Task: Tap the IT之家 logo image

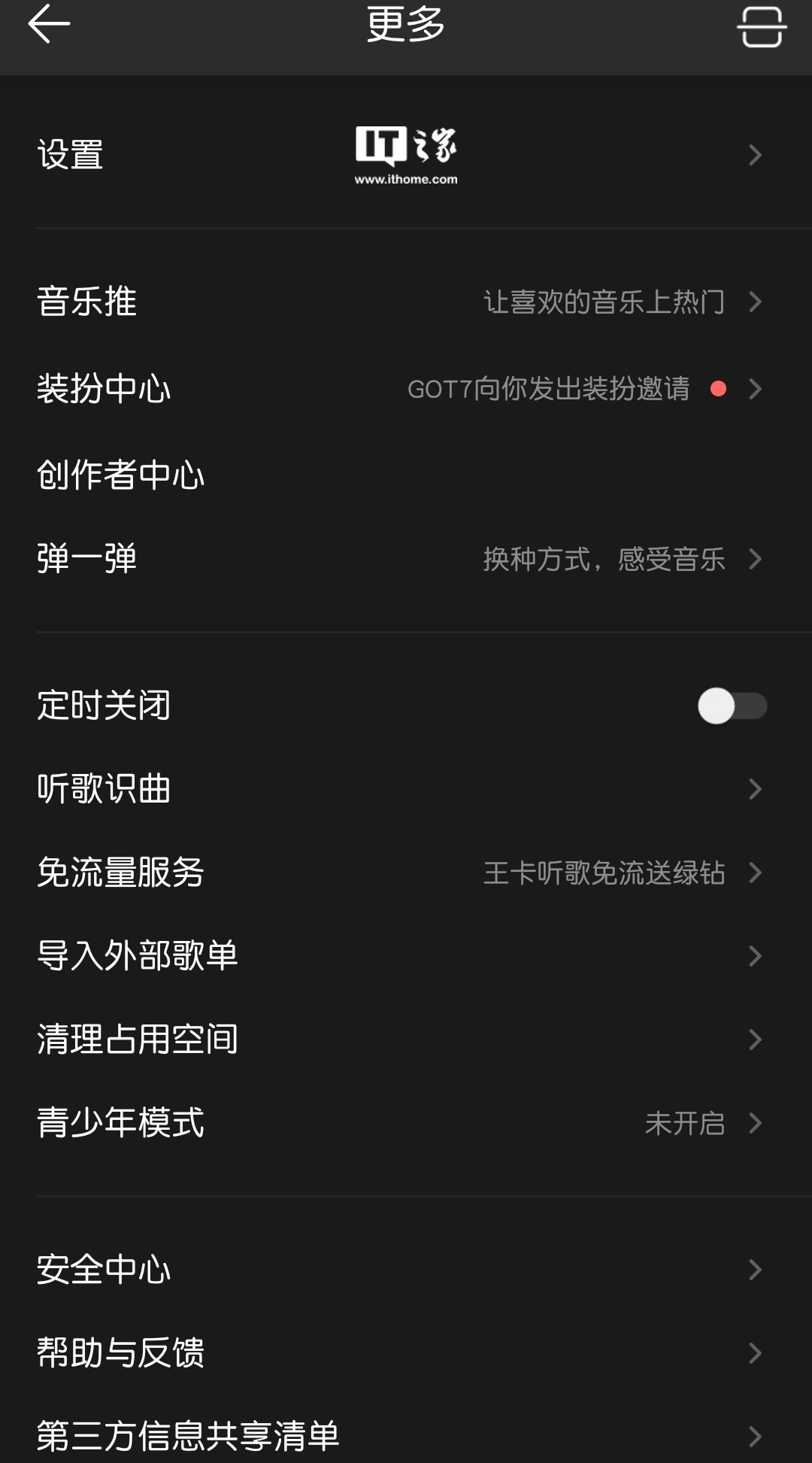Action: (407, 153)
